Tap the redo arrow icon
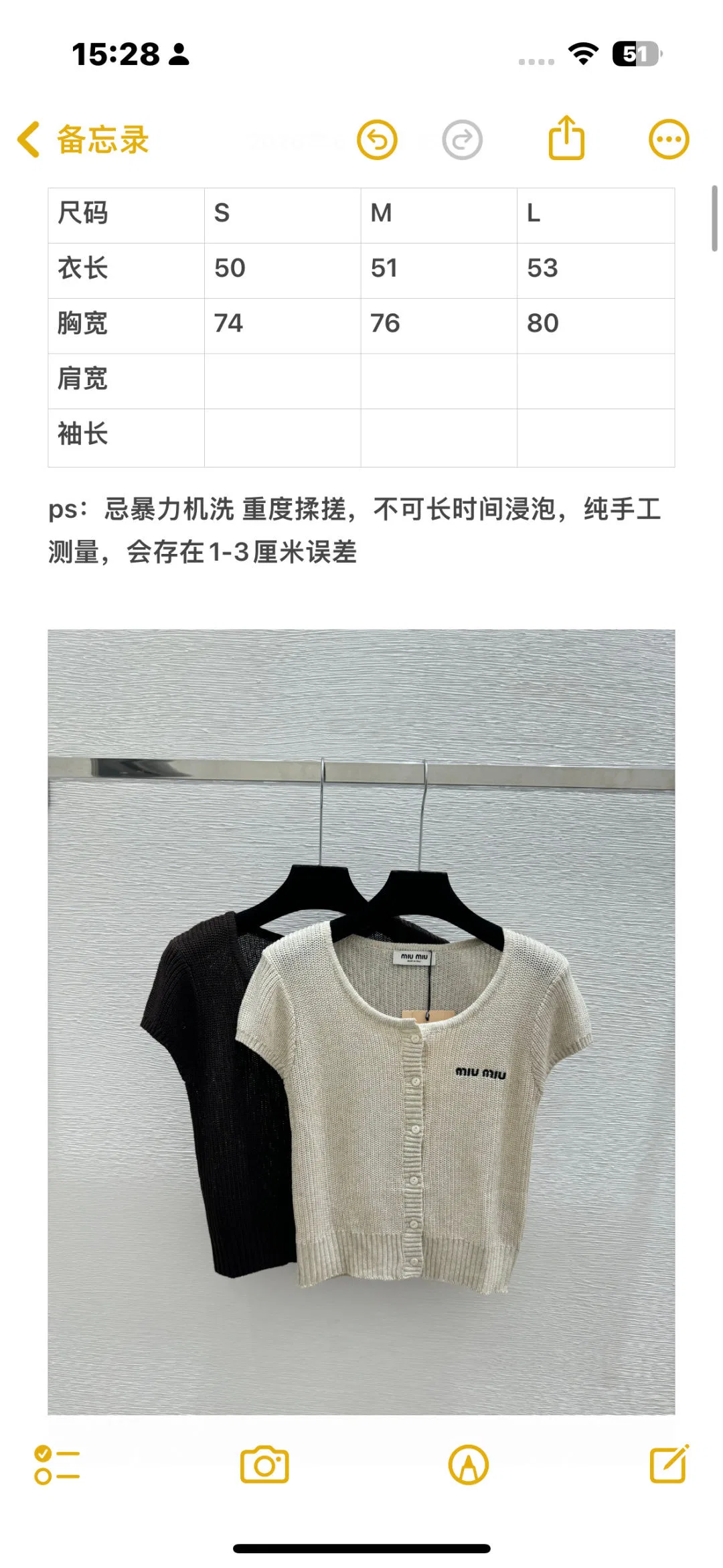Image resolution: width=723 pixels, height=1568 pixels. [x=463, y=140]
